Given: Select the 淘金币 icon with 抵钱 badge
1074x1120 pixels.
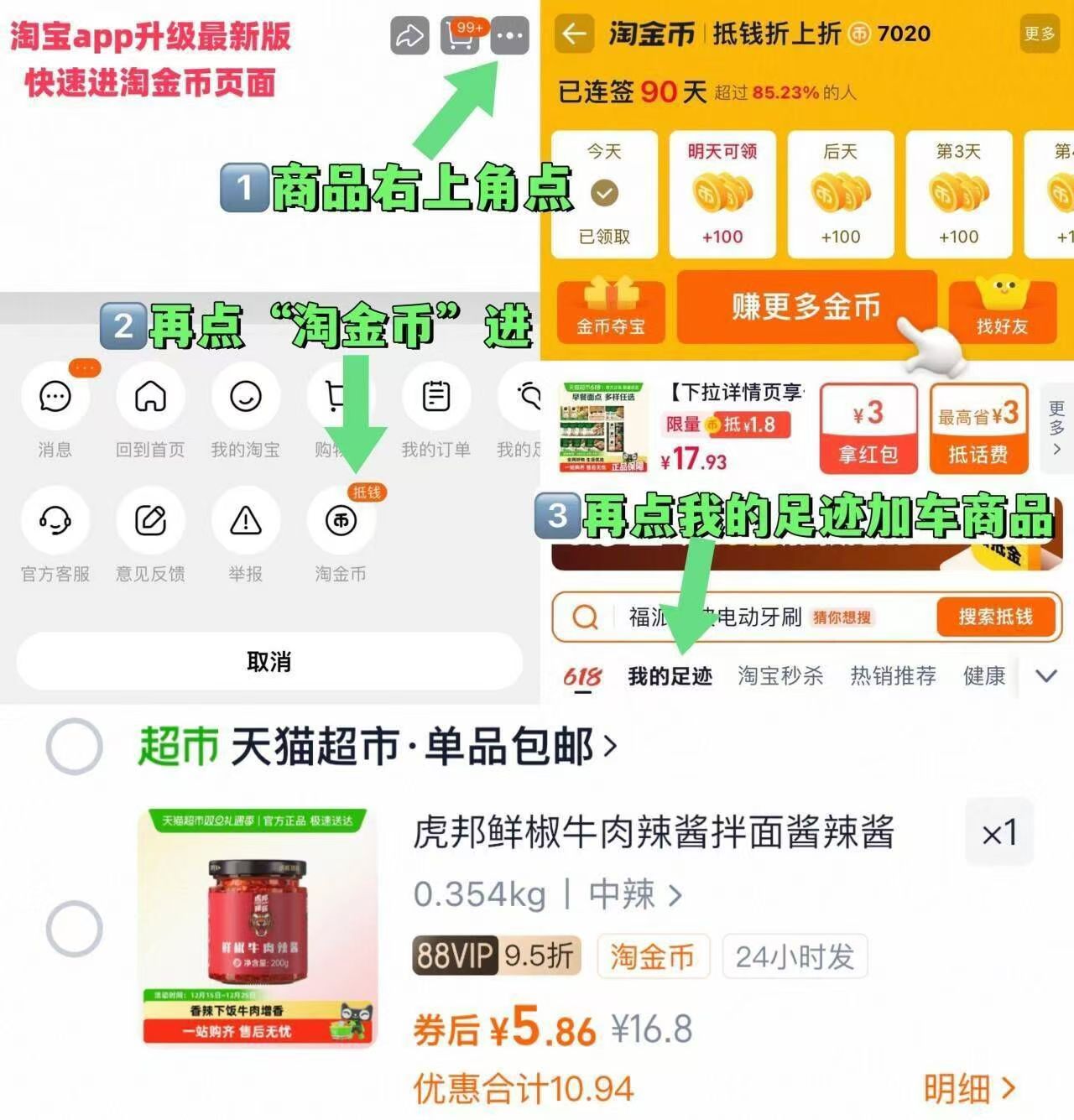Looking at the screenshot, I should coord(341,522).
